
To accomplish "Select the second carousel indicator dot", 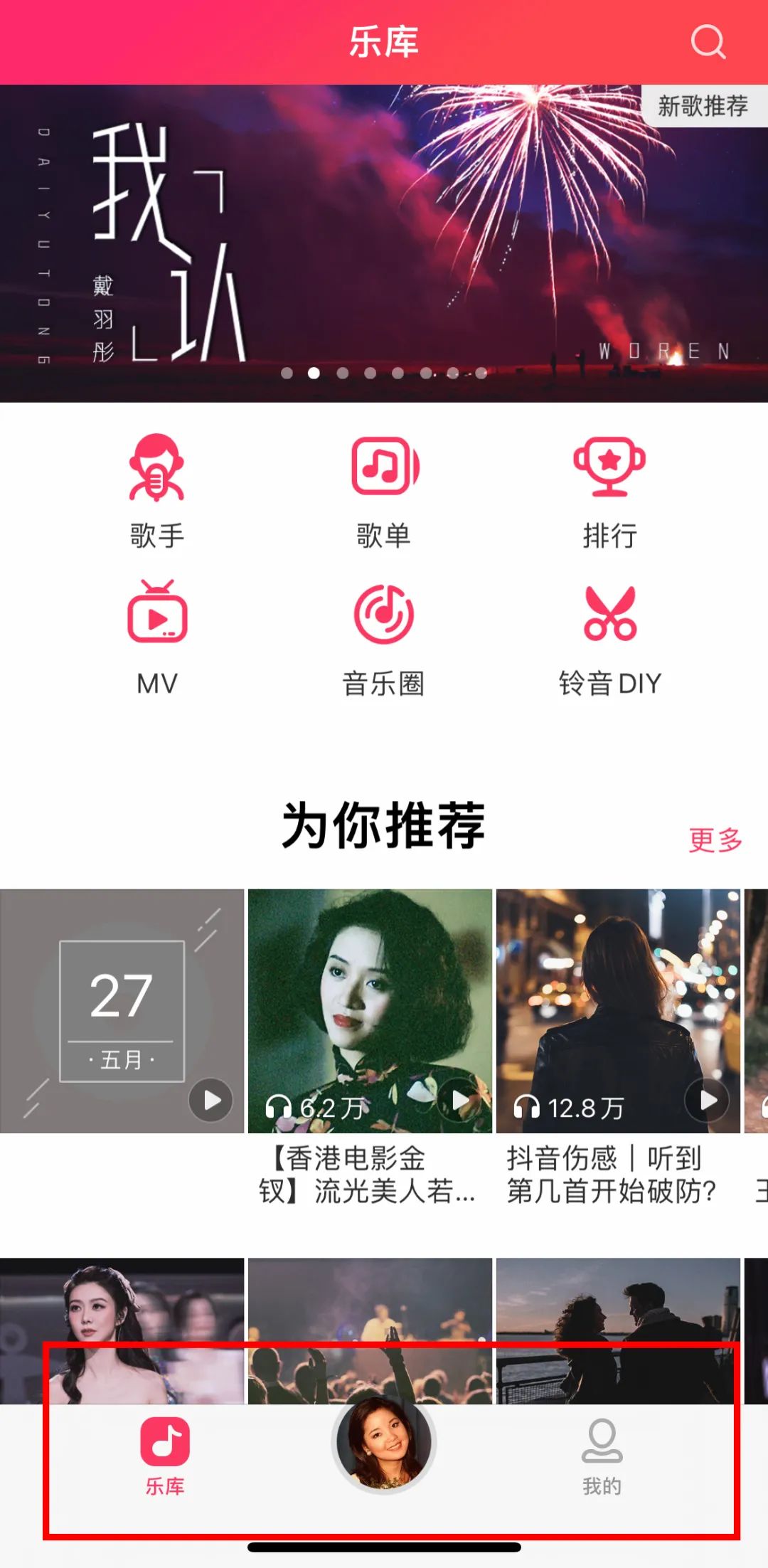I will coord(316,373).
